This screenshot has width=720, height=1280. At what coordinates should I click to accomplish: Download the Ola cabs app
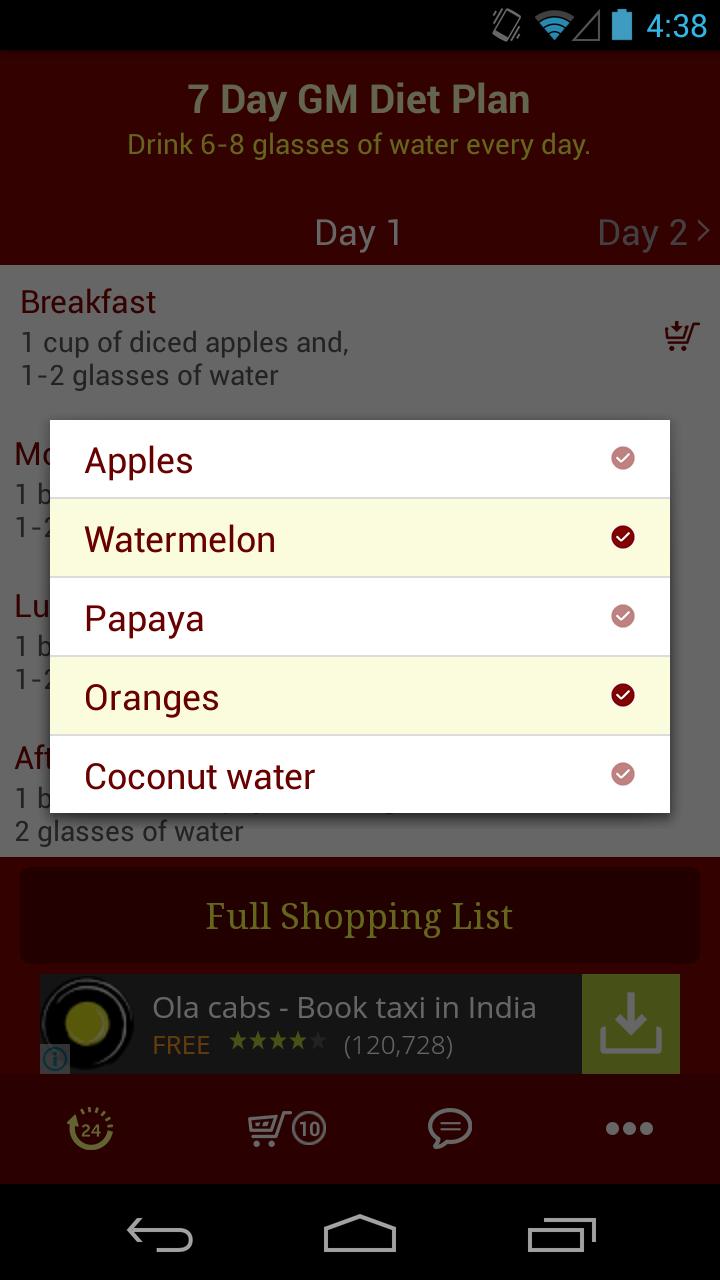point(630,1024)
